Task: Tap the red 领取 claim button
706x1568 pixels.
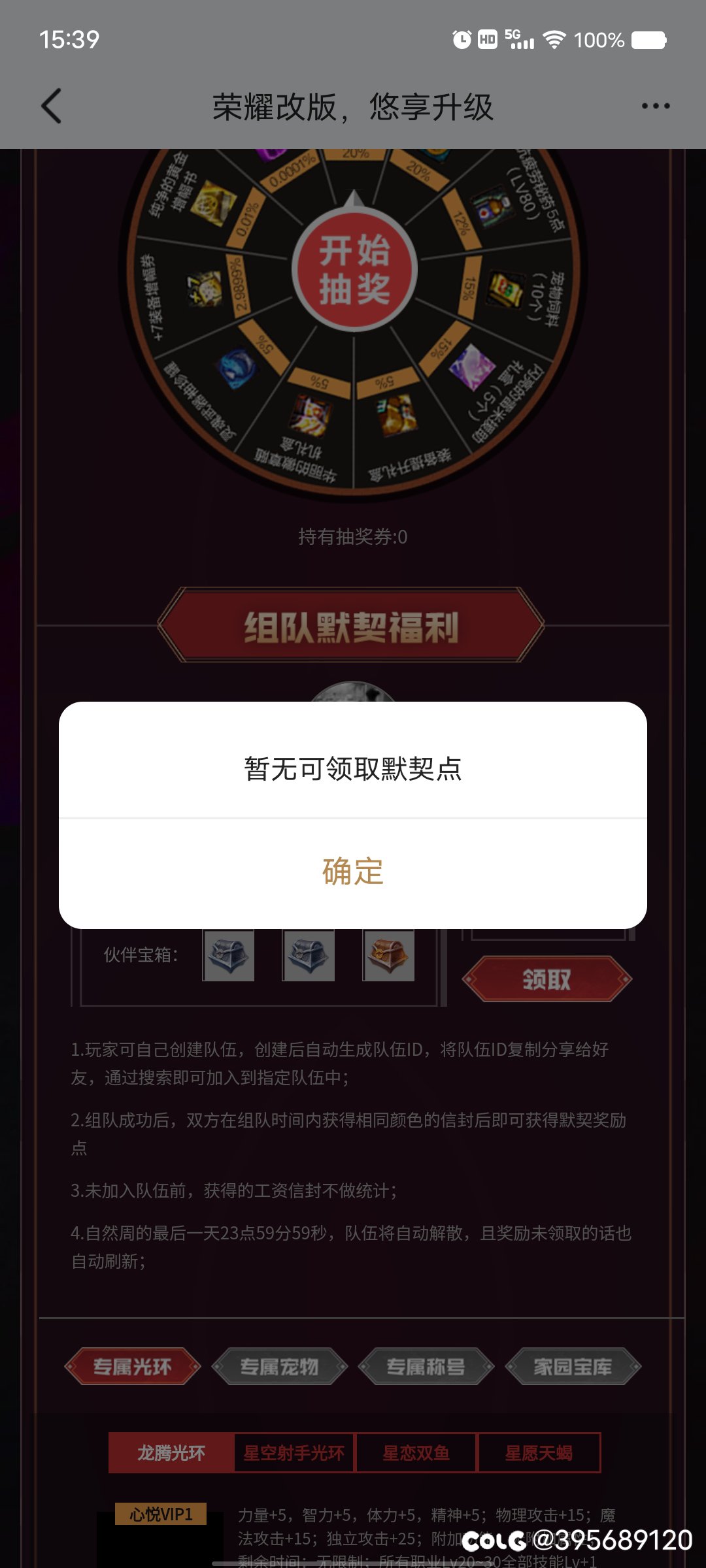Action: [546, 979]
